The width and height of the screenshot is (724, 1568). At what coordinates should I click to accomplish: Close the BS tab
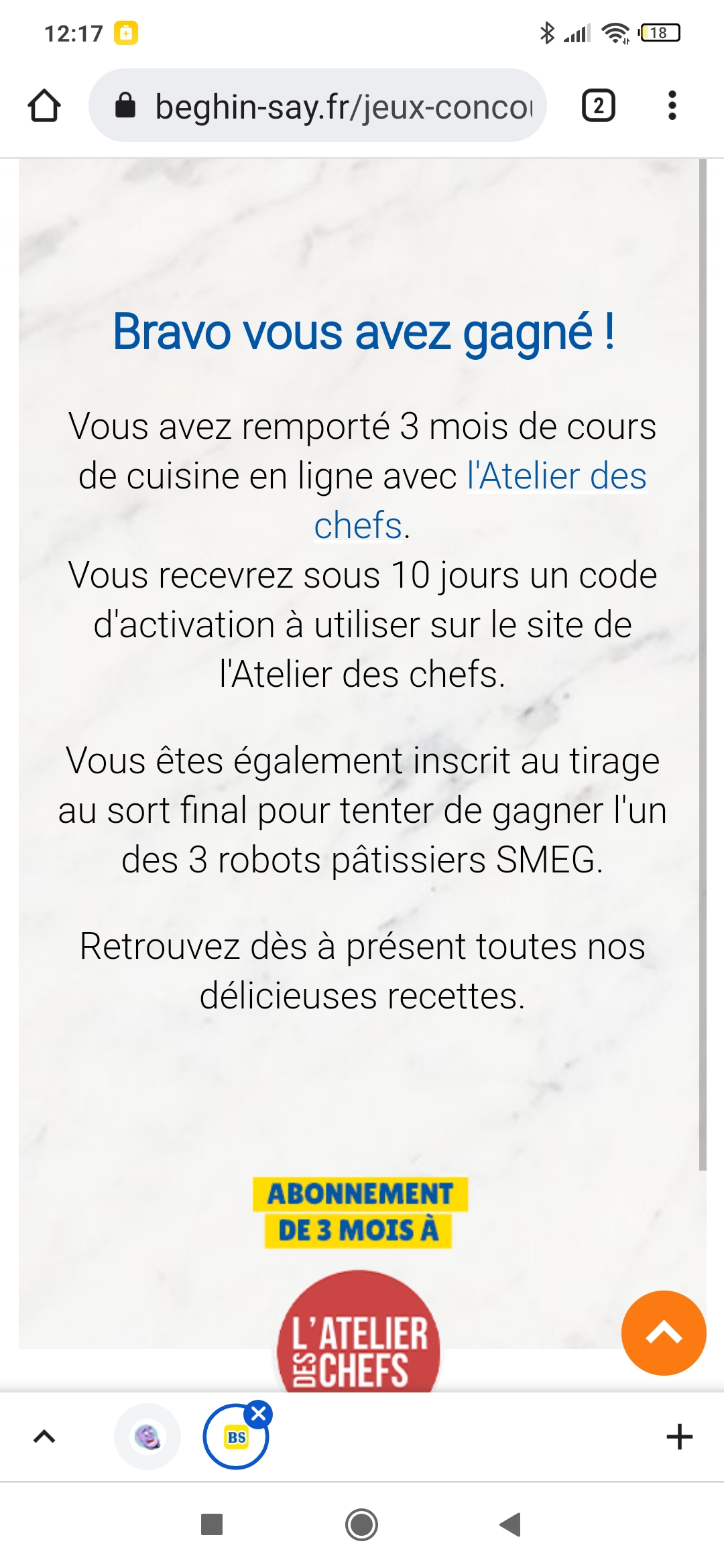tap(259, 1414)
